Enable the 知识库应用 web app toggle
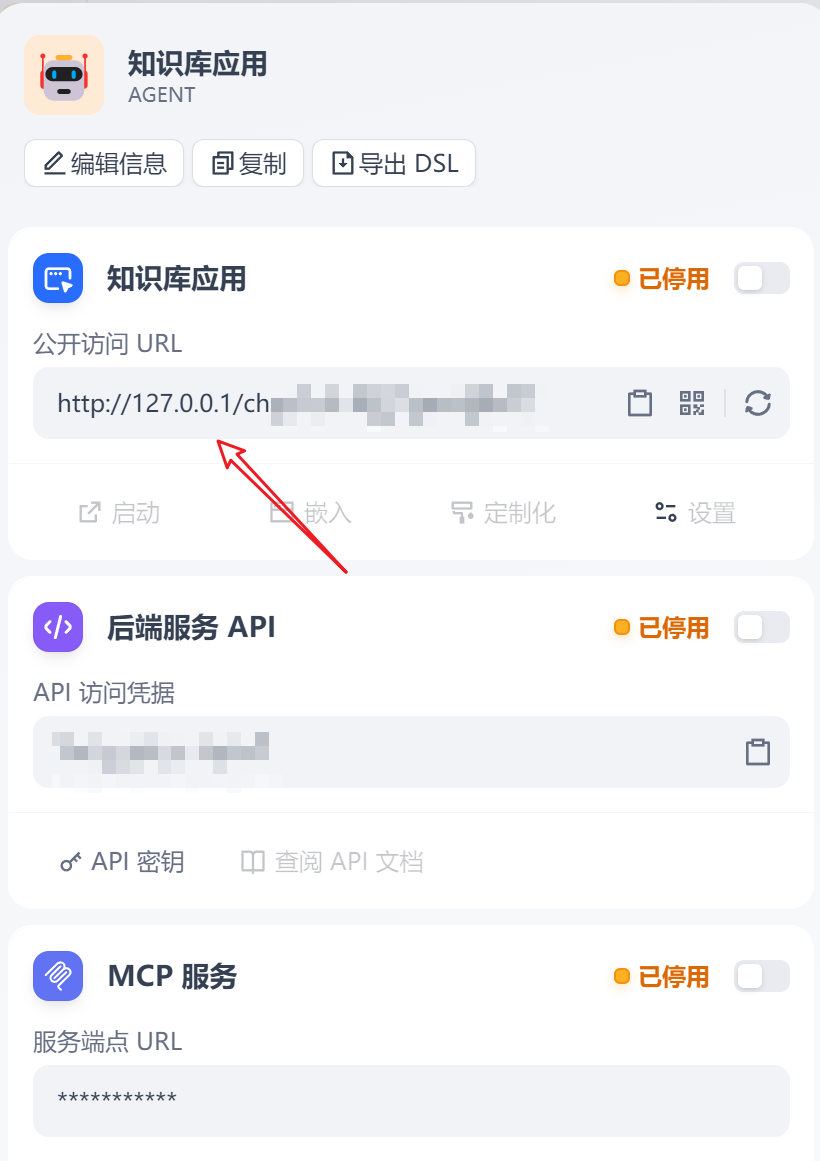Viewport: 820px width, 1161px height. tap(761, 278)
